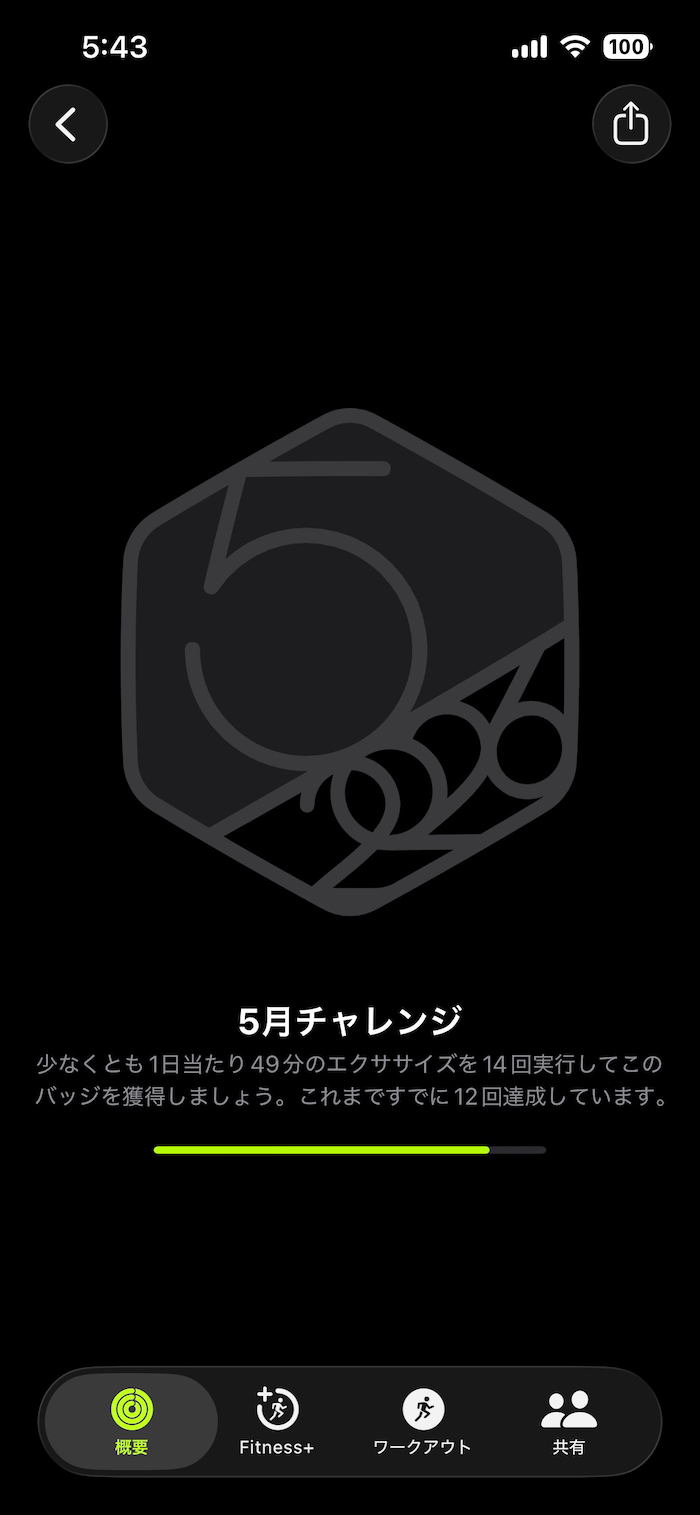Share the May challenge badge
700x1515 pixels.
coord(631,124)
